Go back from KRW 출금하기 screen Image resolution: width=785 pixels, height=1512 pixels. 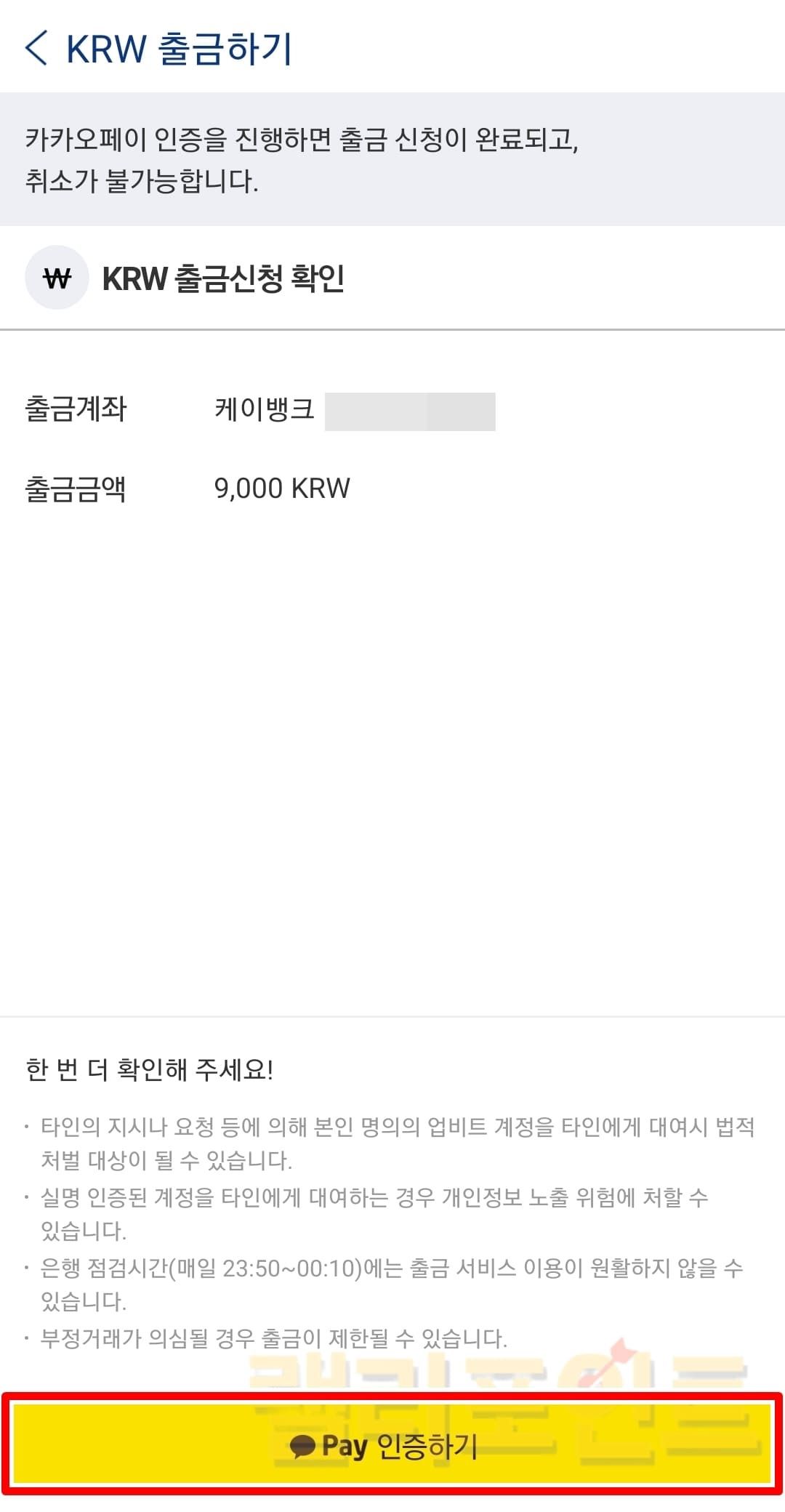(x=36, y=49)
